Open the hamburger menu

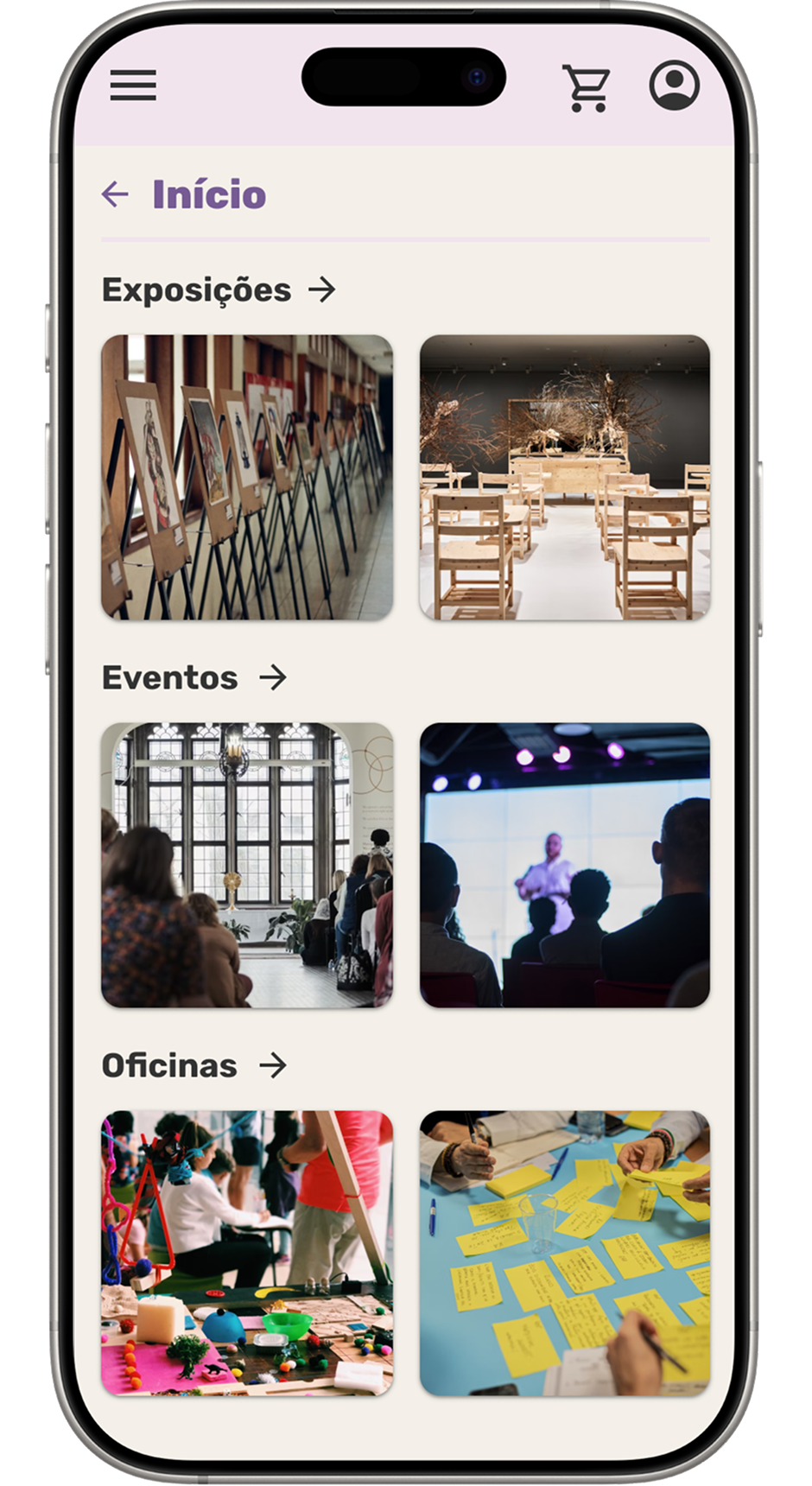click(x=133, y=86)
